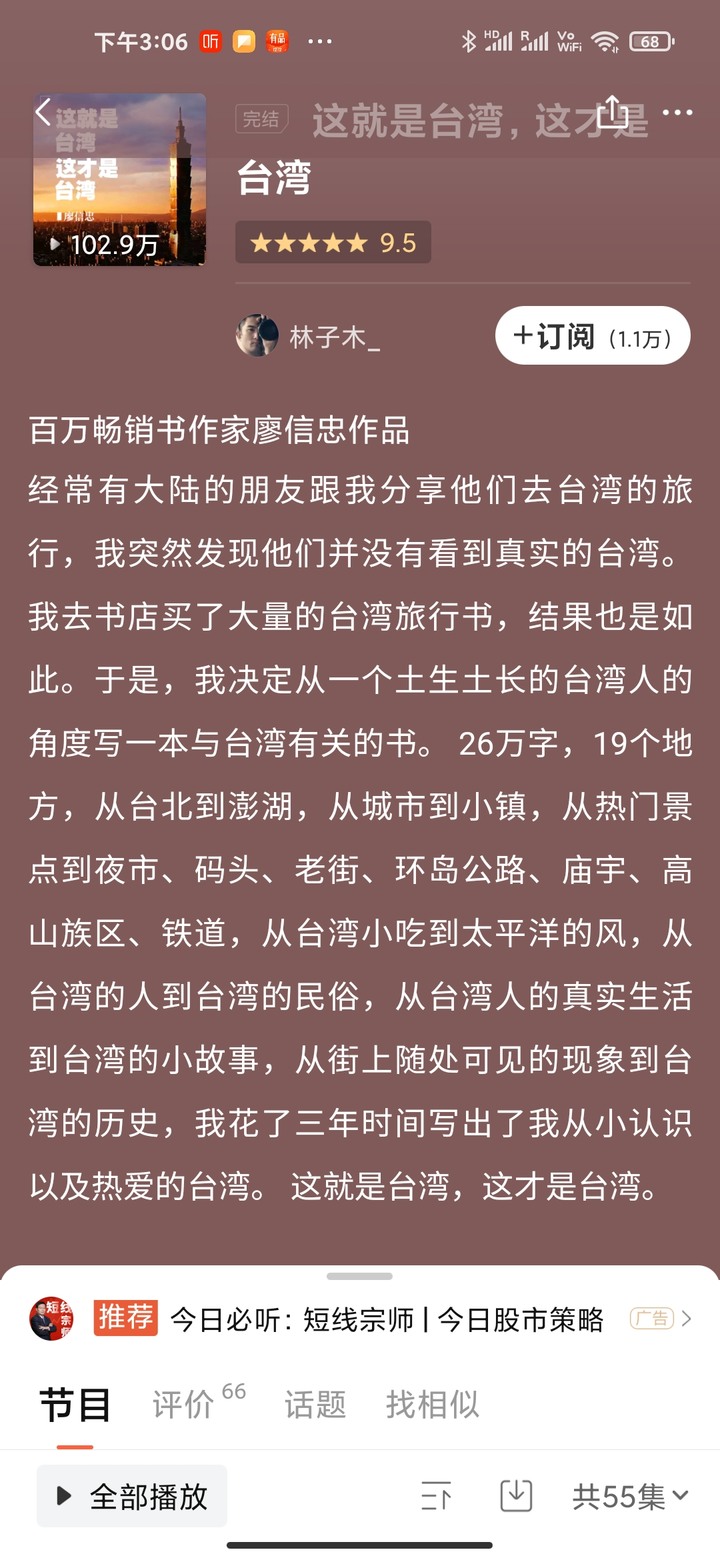Open the three-dot overflow menu
Screen dimensions: 720x1560
677,112
